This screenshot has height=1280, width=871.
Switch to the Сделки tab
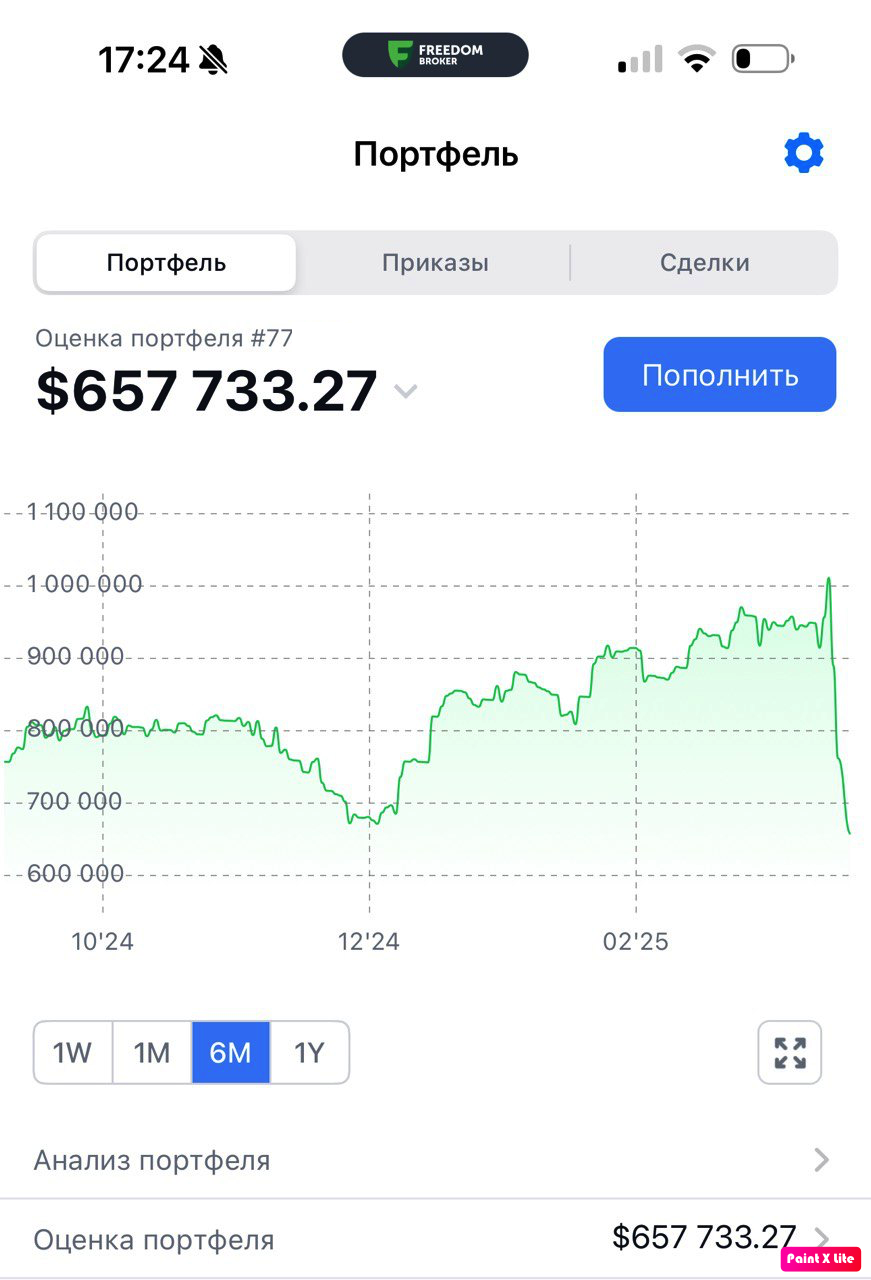[x=704, y=263]
